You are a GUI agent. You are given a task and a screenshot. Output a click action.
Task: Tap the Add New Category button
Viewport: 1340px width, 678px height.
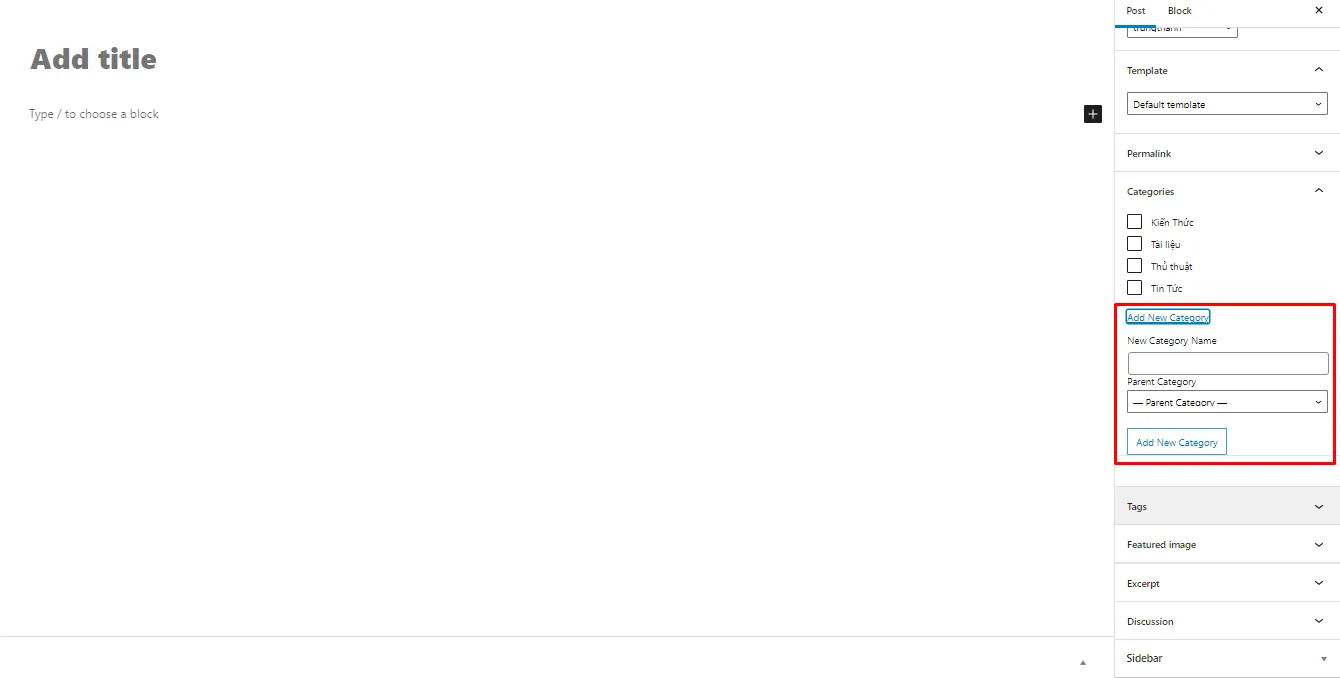click(1176, 442)
